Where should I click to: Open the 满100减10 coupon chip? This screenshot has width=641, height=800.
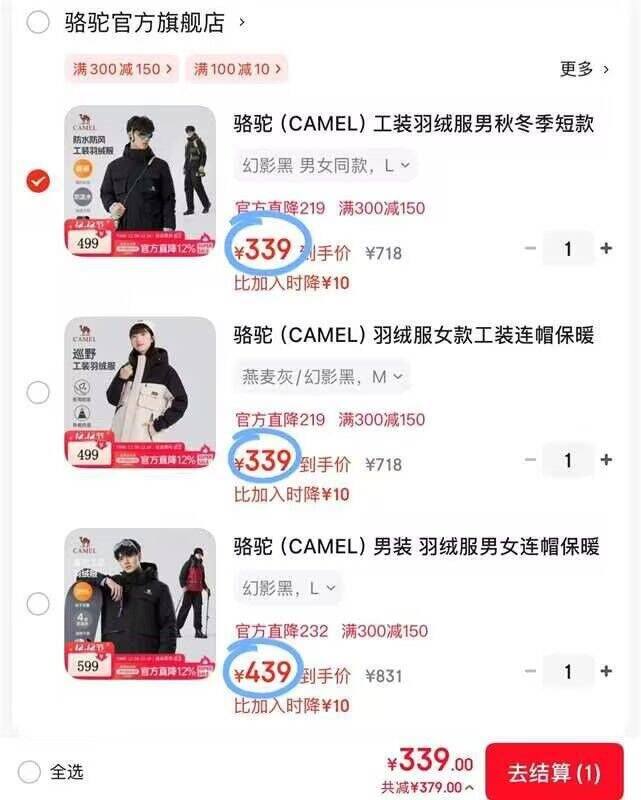[x=238, y=69]
